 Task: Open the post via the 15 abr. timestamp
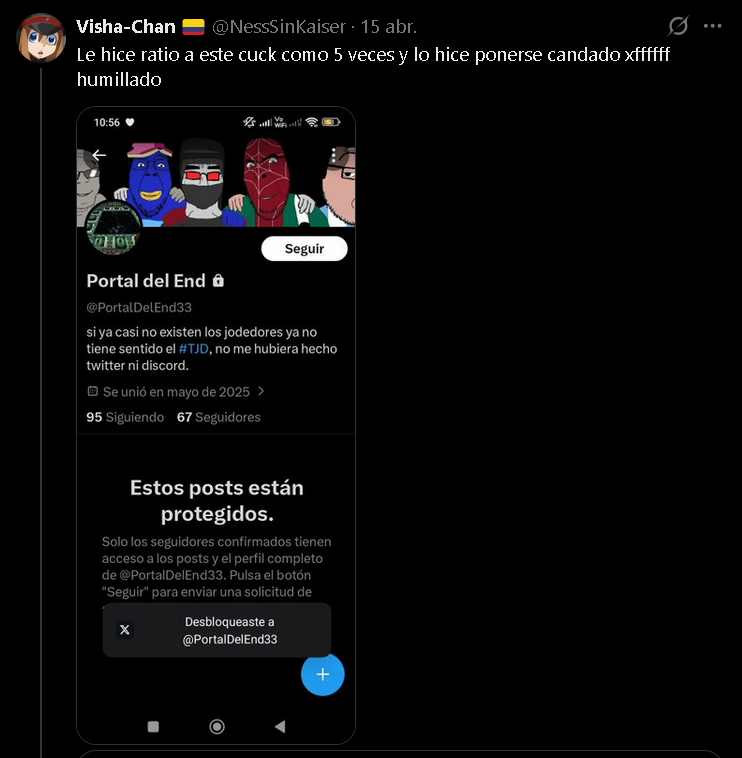tap(389, 27)
